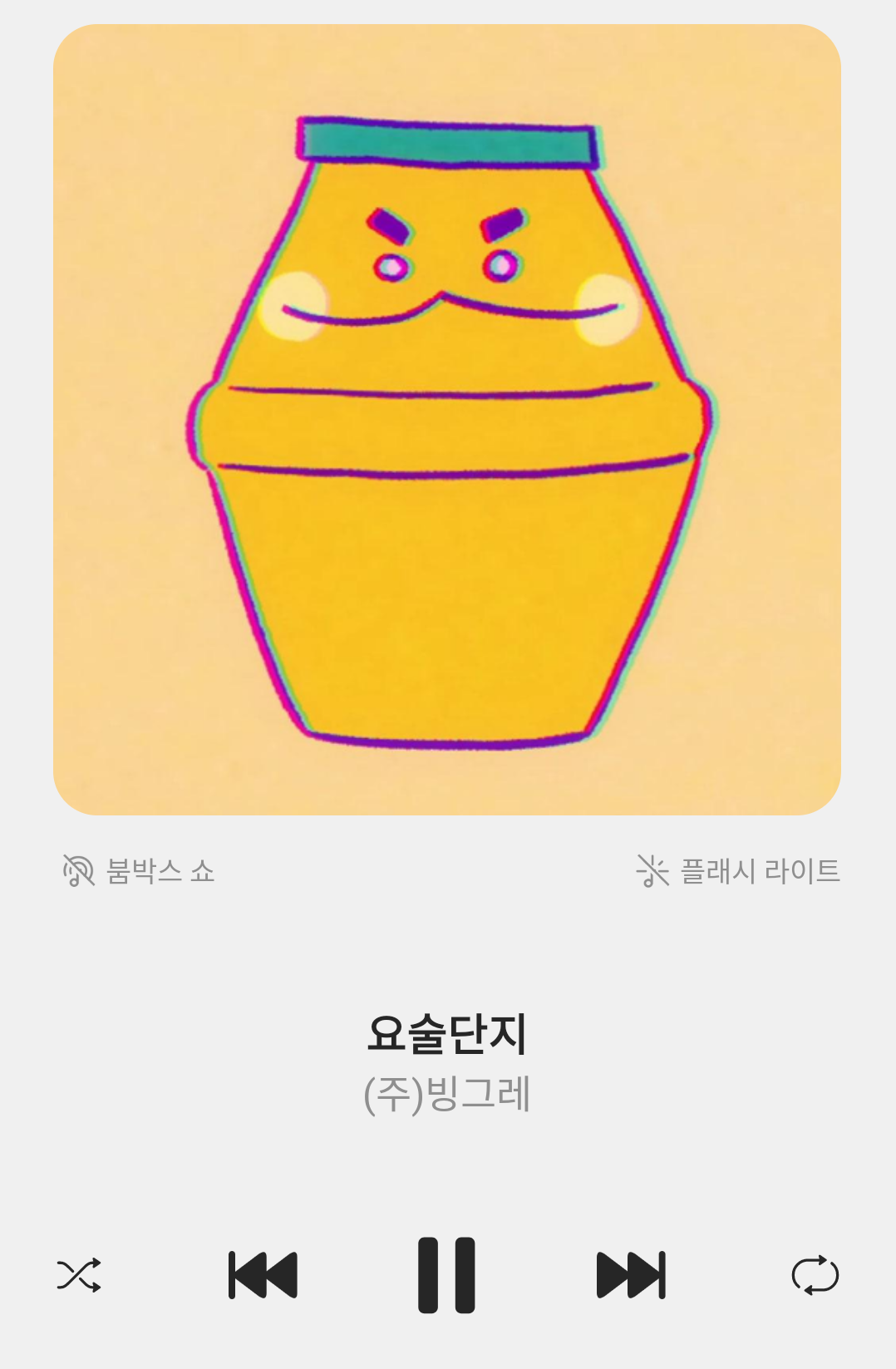
Task: Go back to the previous track
Action: (263, 1274)
